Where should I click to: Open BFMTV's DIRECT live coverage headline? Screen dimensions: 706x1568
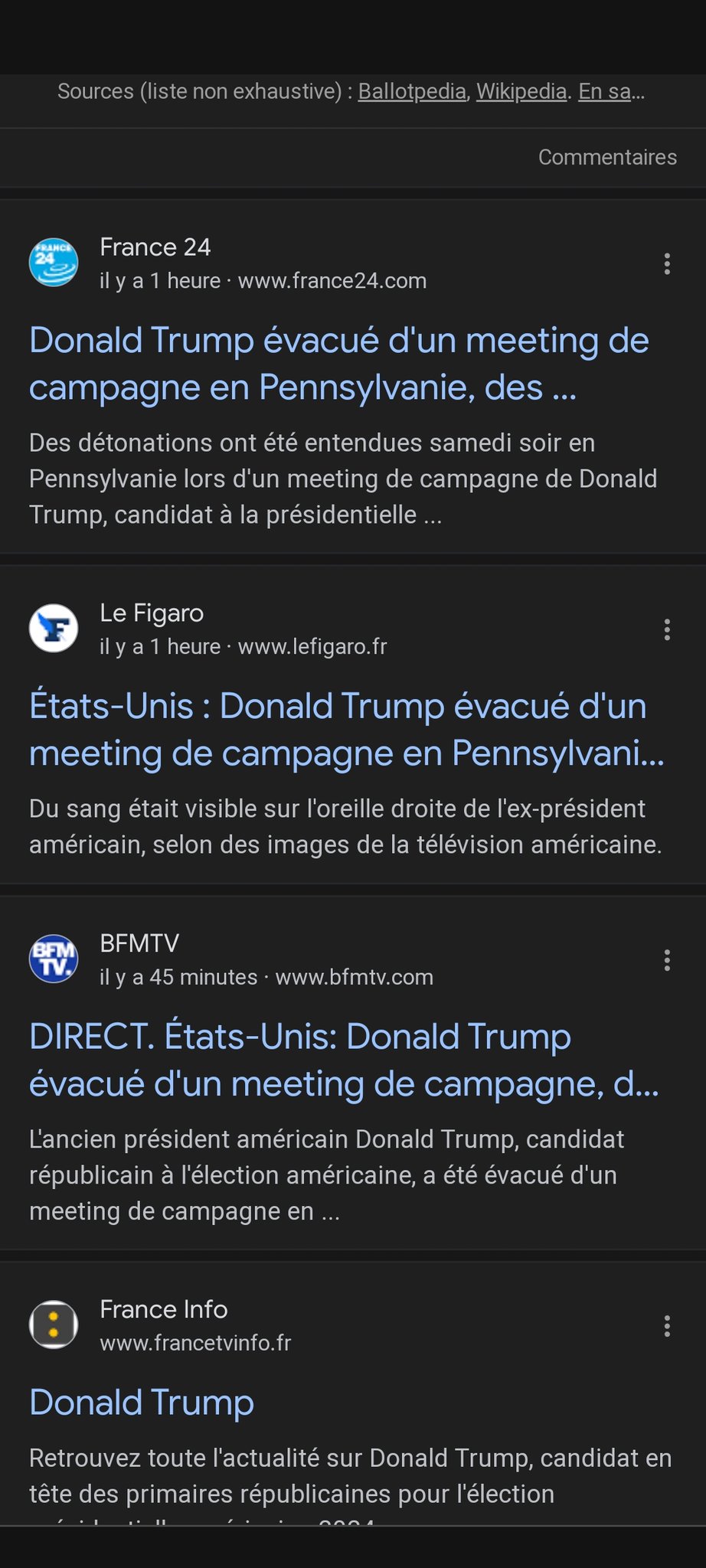[343, 1060]
